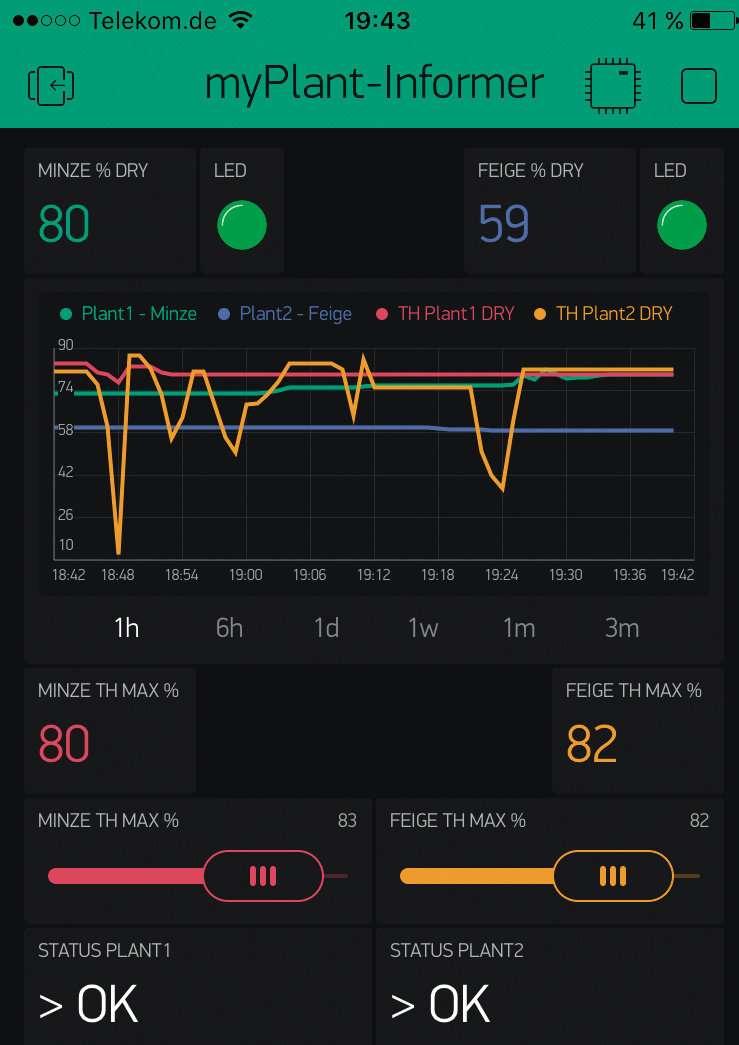Tap the stop square icon
The height and width of the screenshot is (1045, 739).
tap(698, 86)
